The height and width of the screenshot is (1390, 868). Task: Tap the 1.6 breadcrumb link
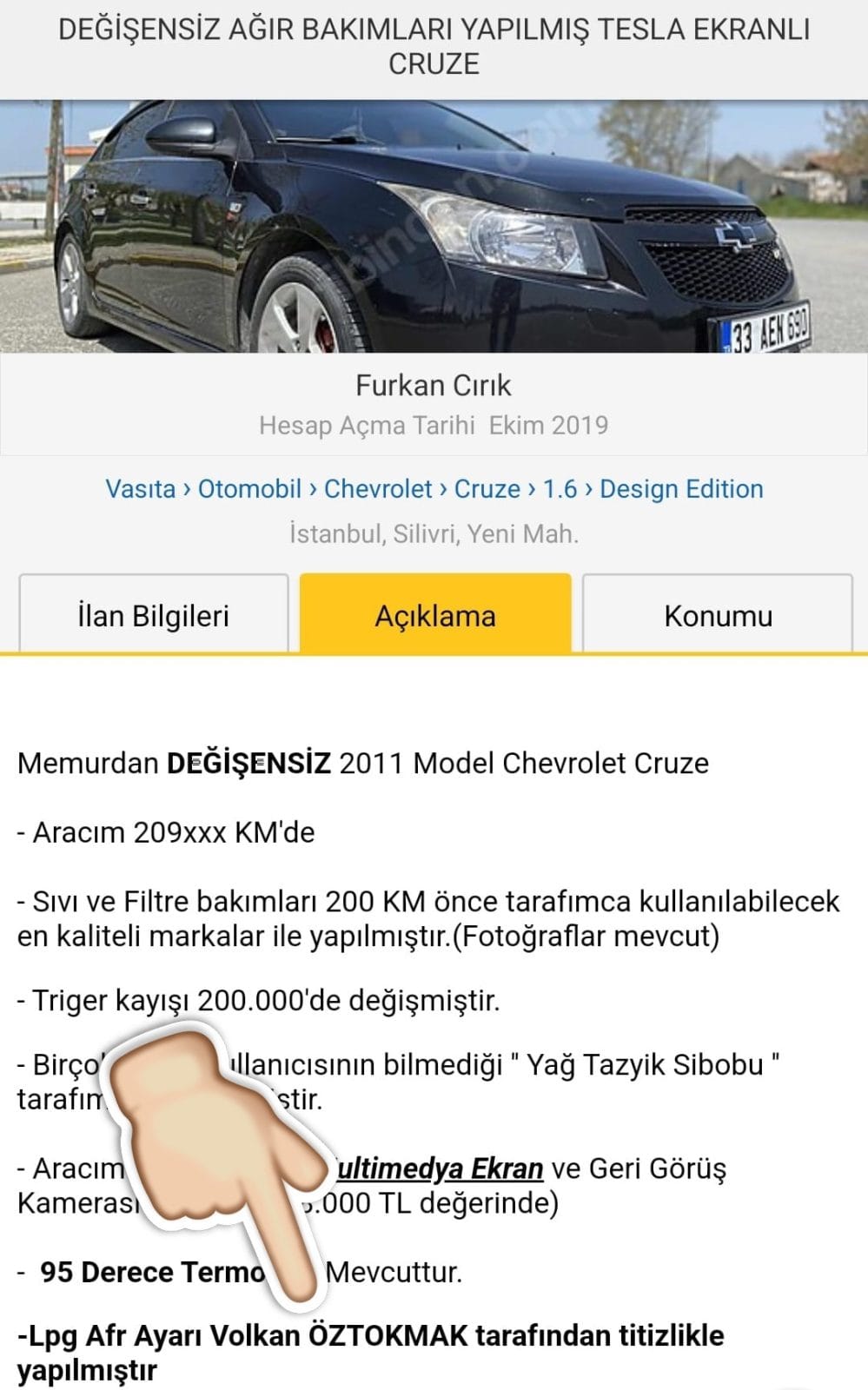560,489
